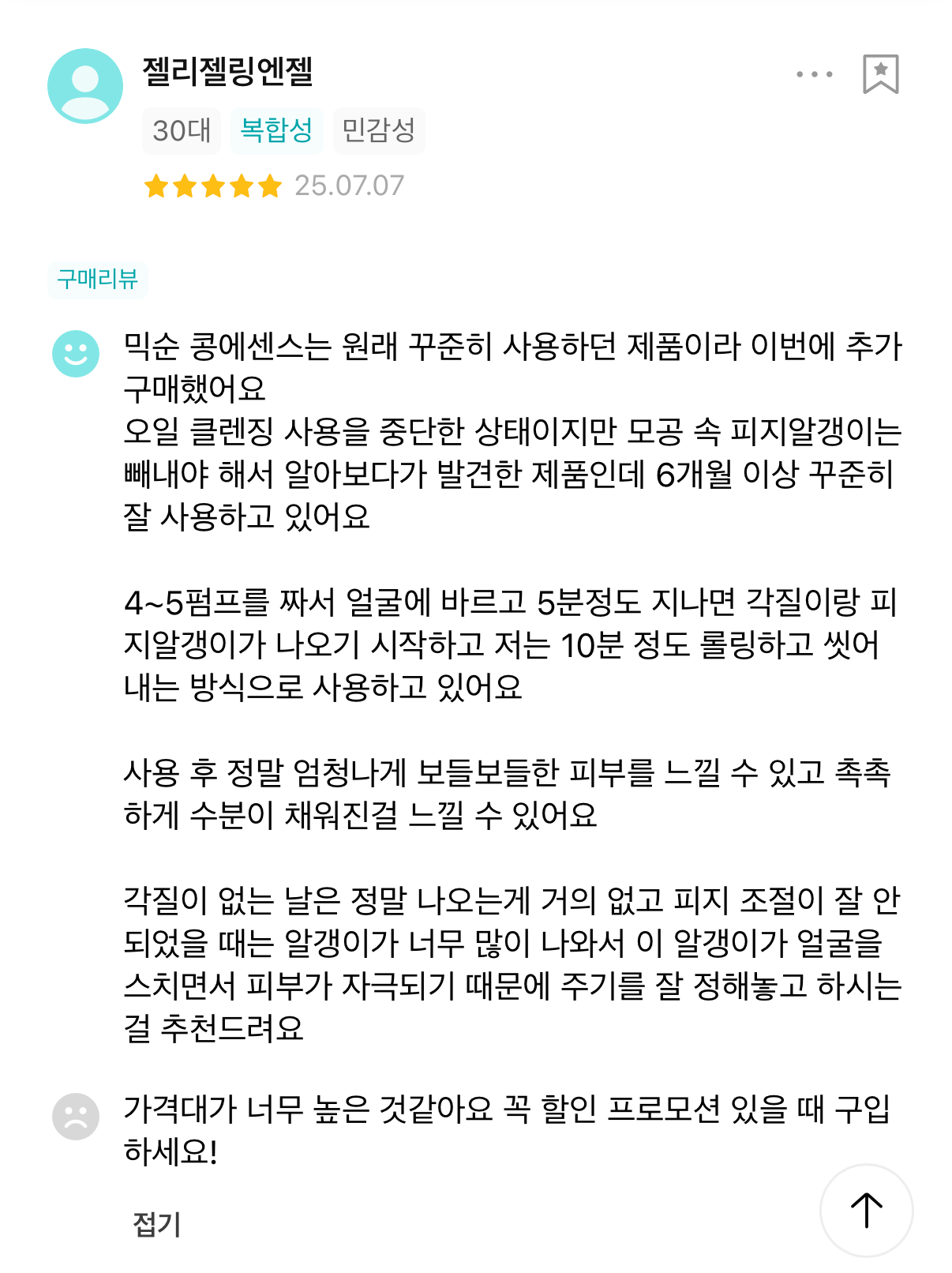The image size is (952, 1273).
Task: Collapse the review with 접기
Action: pos(157,1224)
